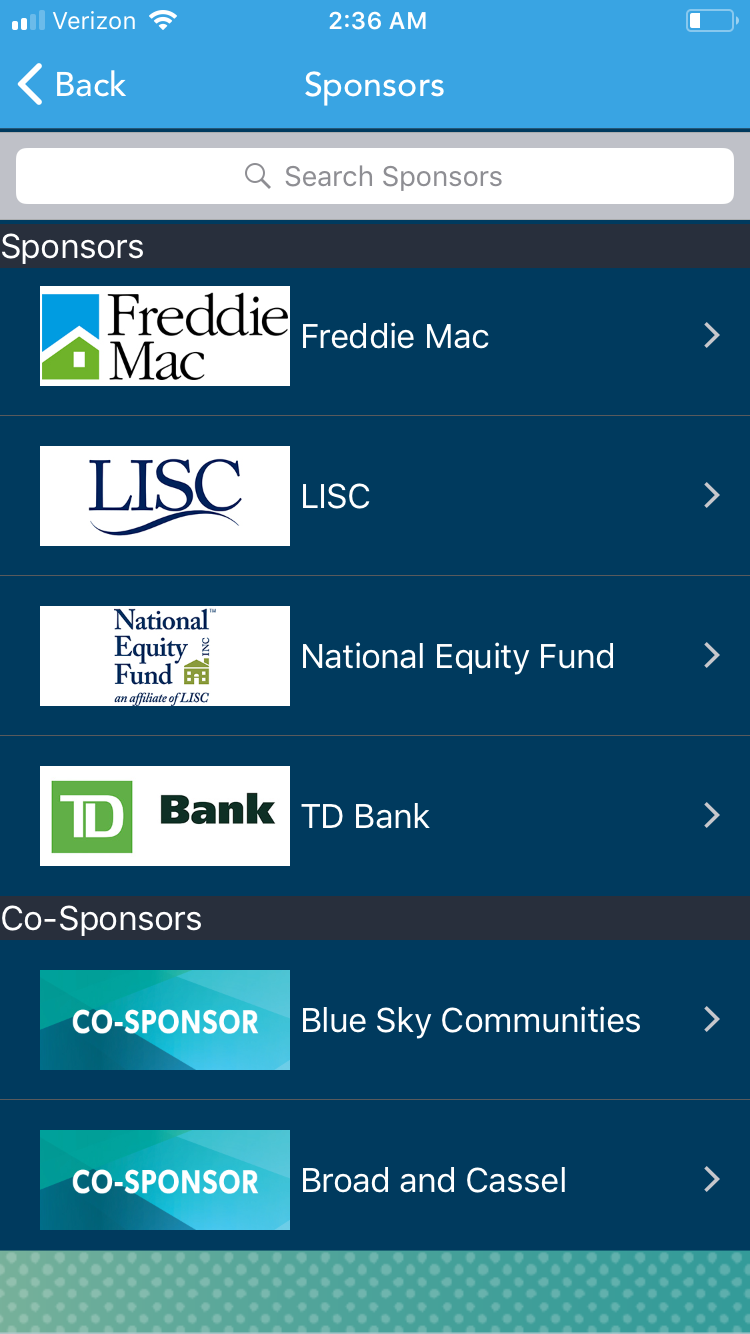Open the Freddie Mac sponsor row
Image resolution: width=750 pixels, height=1334 pixels.
click(375, 336)
